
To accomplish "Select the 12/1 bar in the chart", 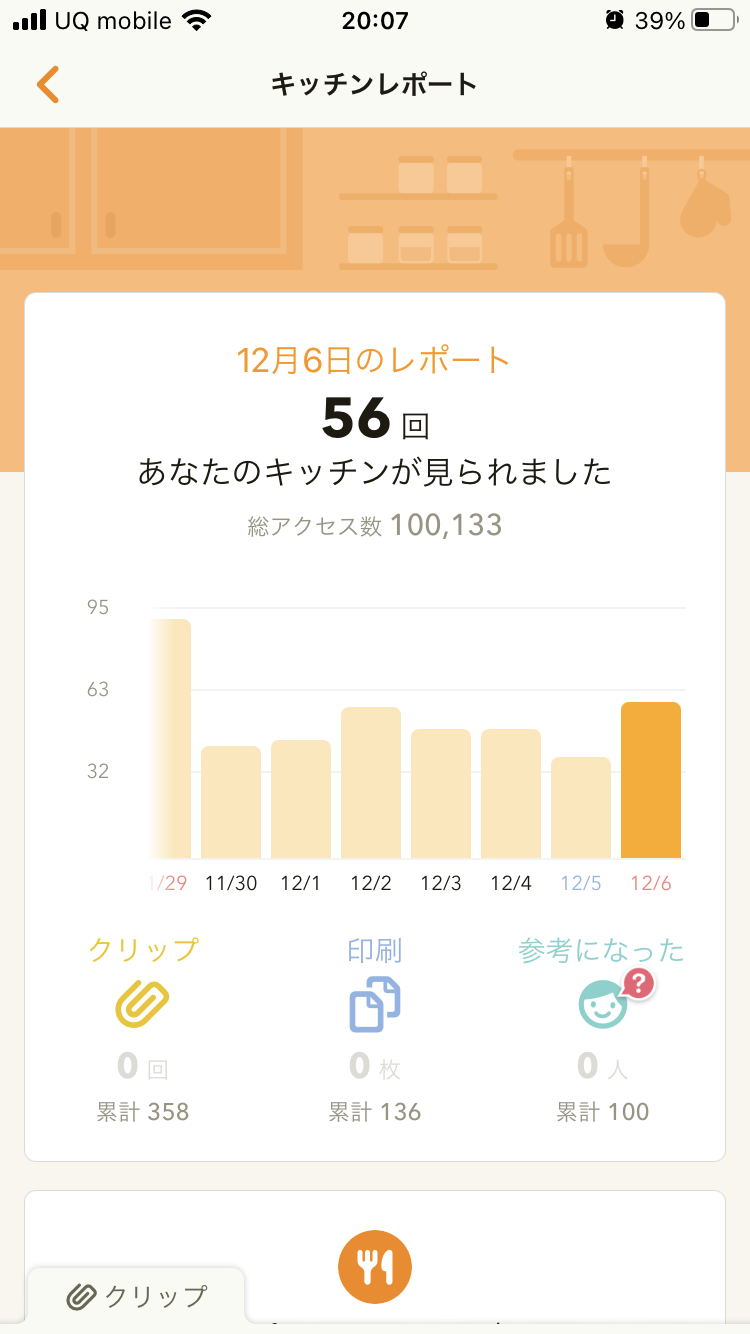I will (x=301, y=798).
